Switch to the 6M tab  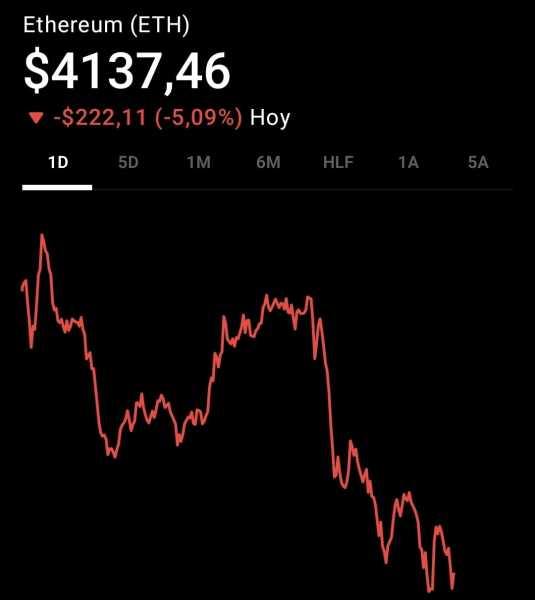(x=268, y=163)
